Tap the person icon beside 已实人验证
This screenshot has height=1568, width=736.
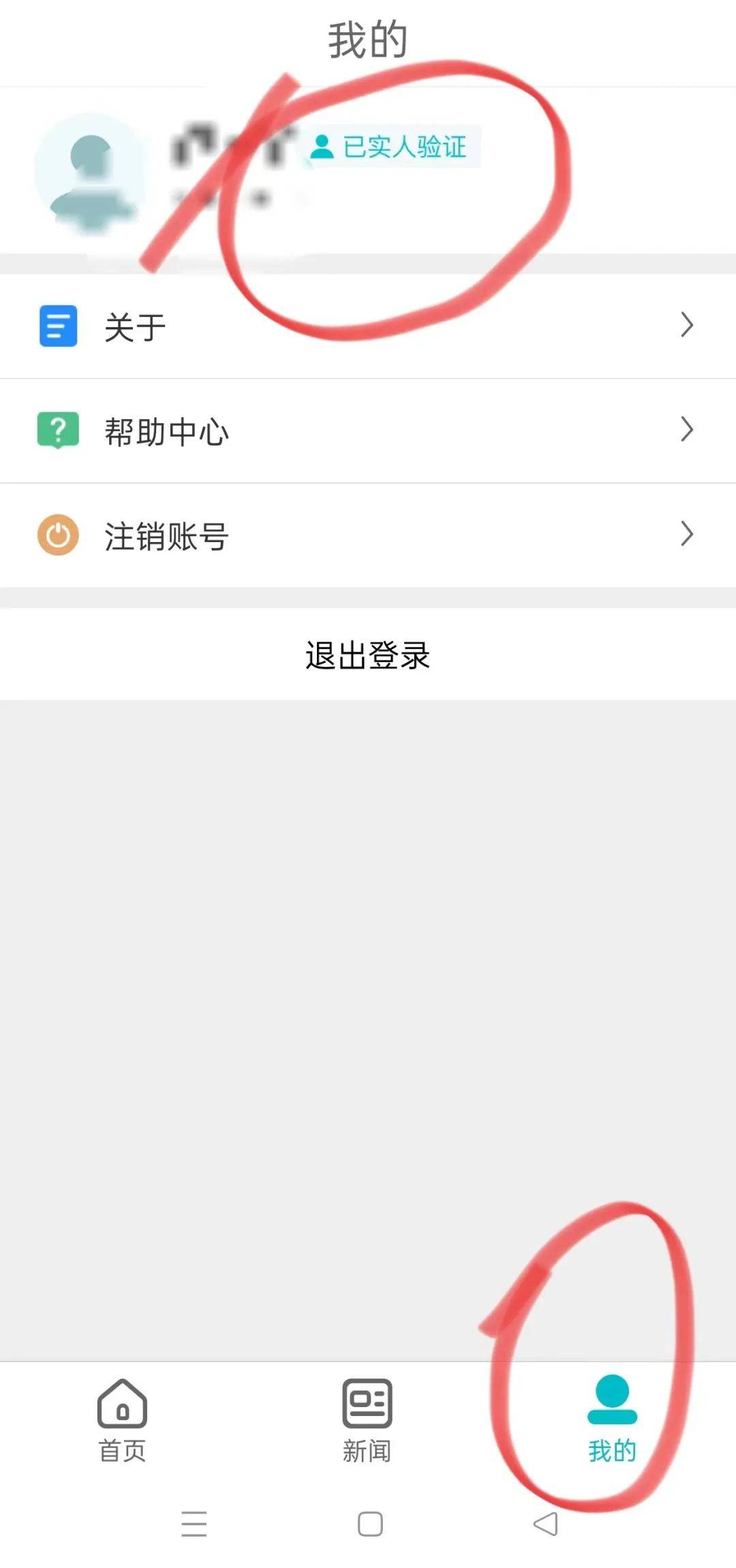point(320,147)
